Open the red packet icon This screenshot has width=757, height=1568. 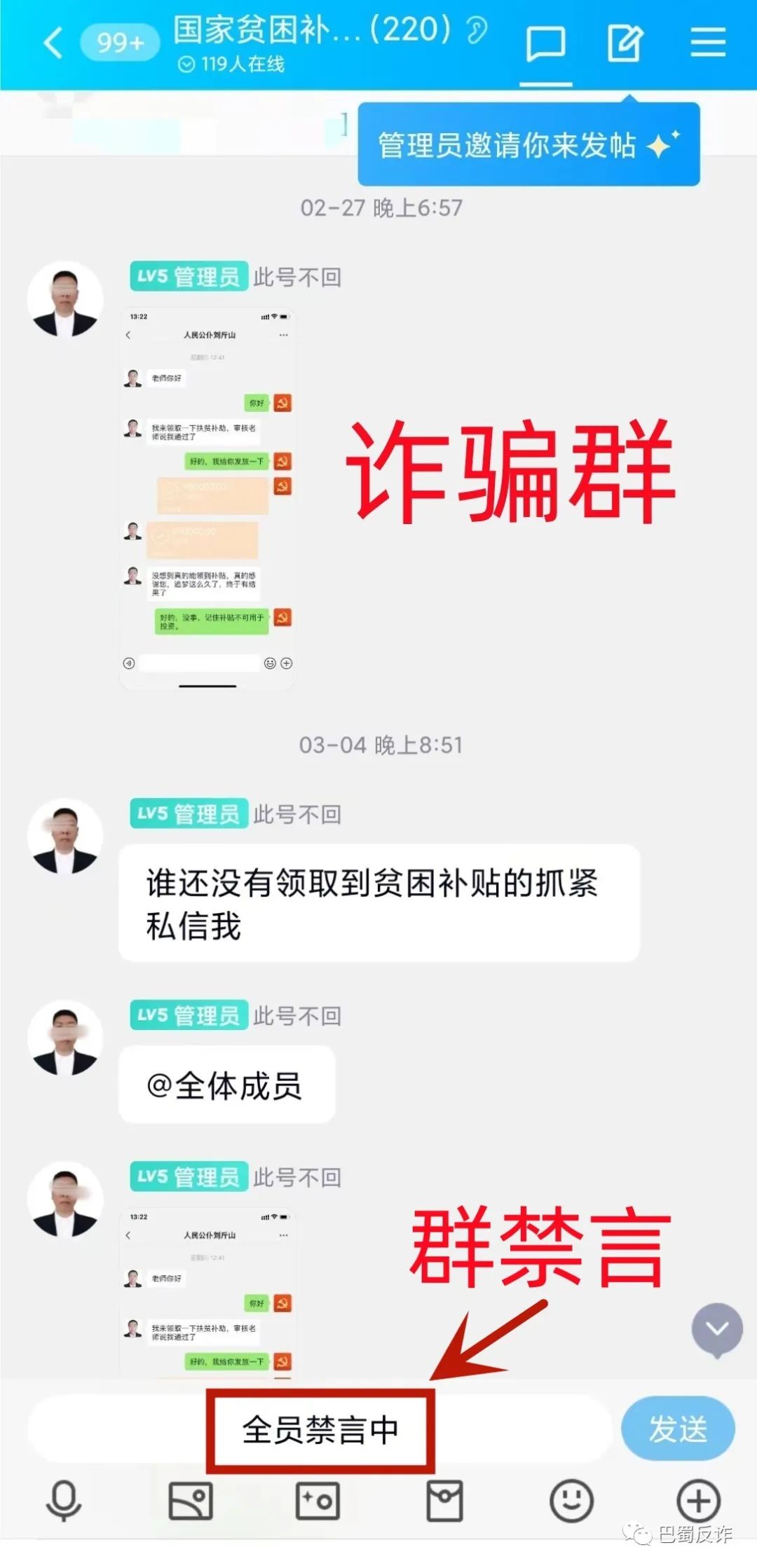point(444,1501)
